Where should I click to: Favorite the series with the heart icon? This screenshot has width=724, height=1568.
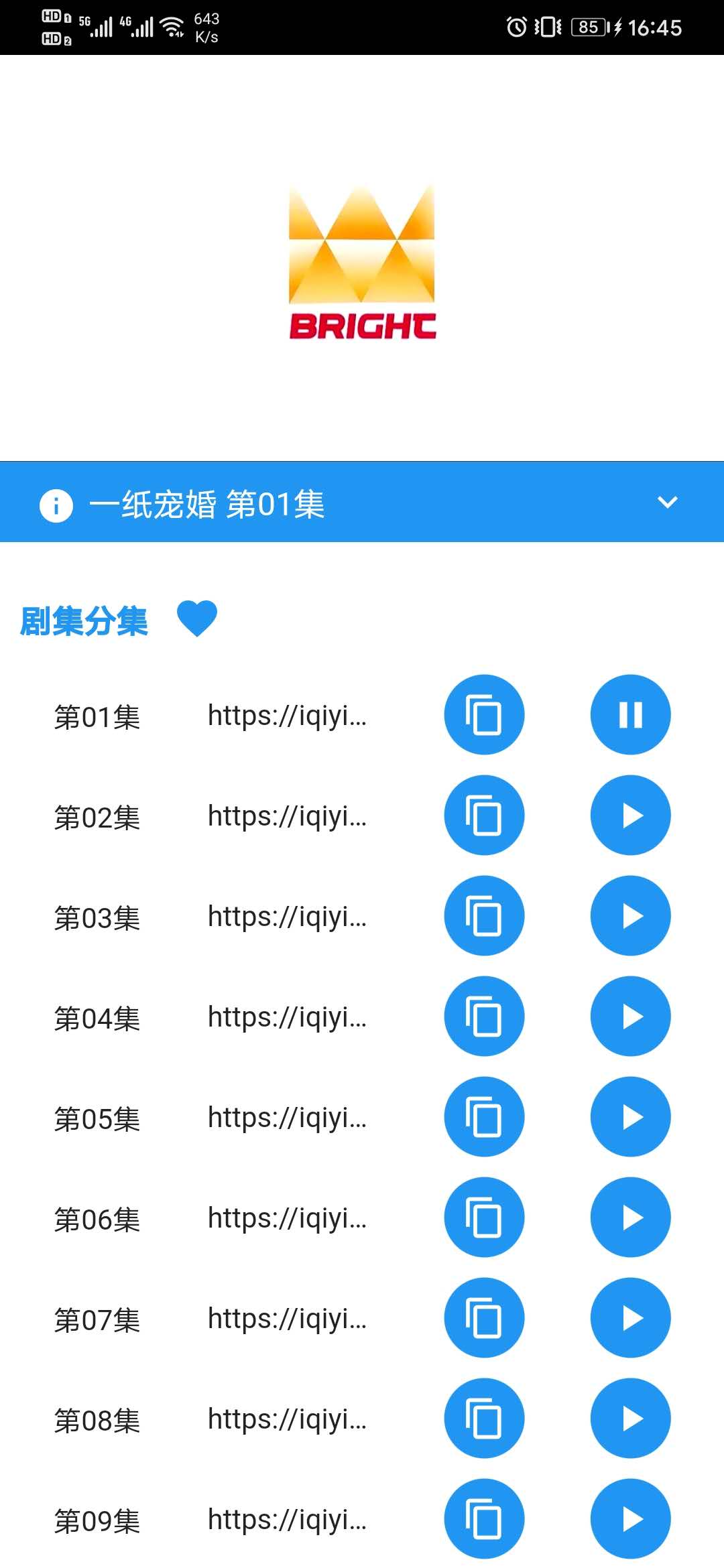[x=197, y=618]
